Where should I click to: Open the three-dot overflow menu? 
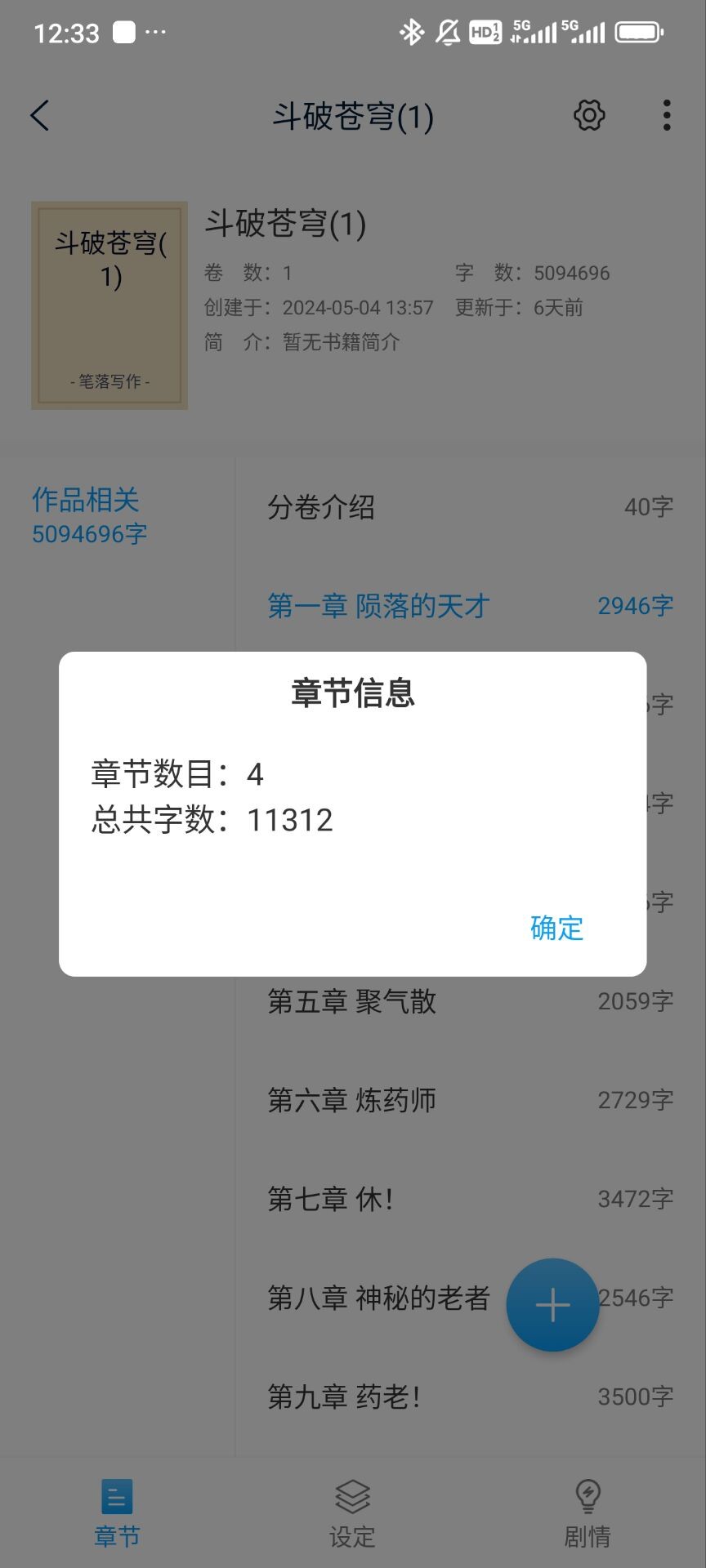pos(666,116)
